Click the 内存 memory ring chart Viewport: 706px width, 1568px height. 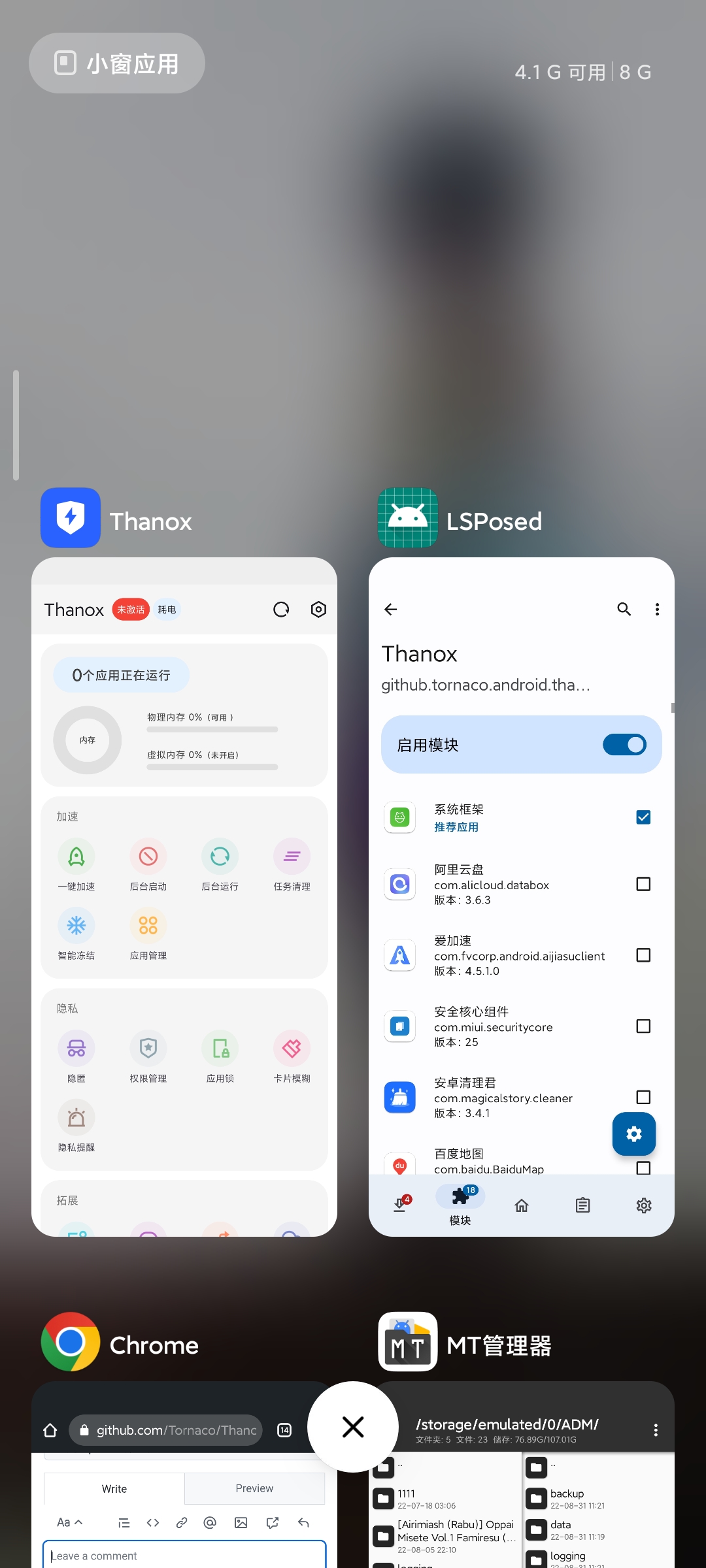tap(87, 740)
